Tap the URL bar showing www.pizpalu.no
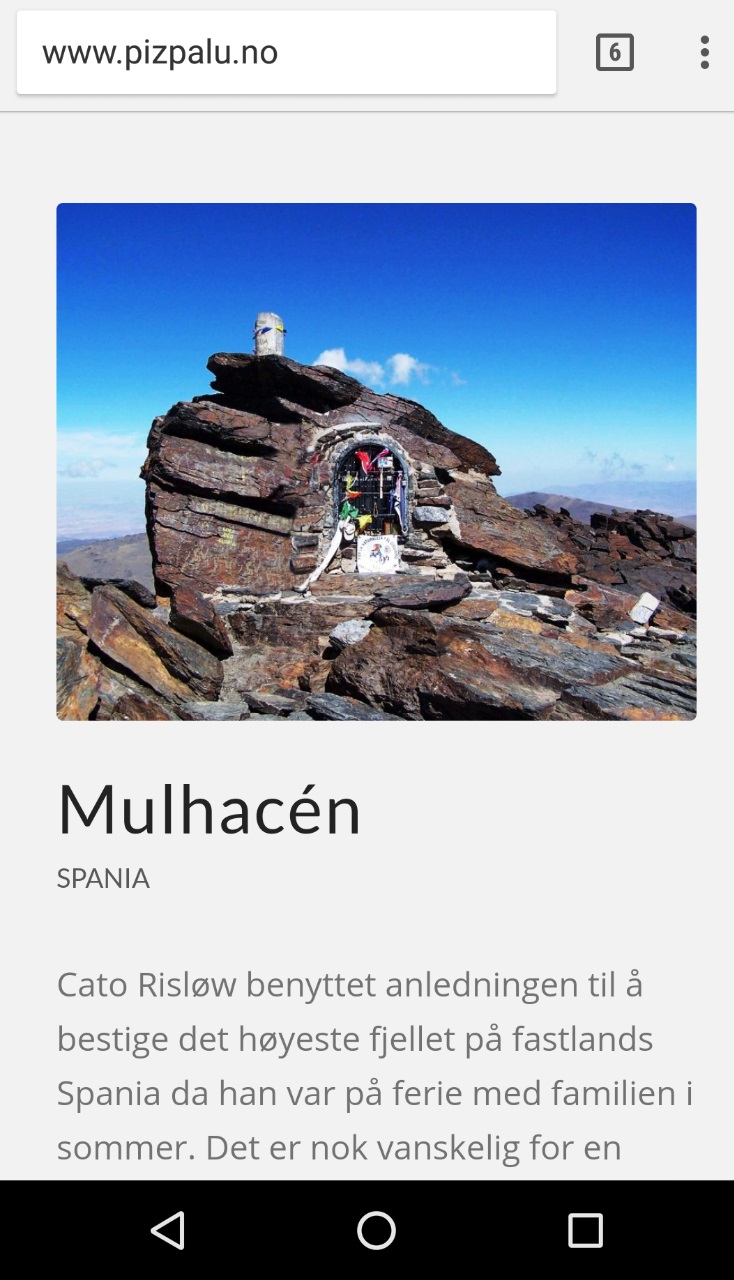Viewport: 734px width, 1280px height. tap(286, 53)
